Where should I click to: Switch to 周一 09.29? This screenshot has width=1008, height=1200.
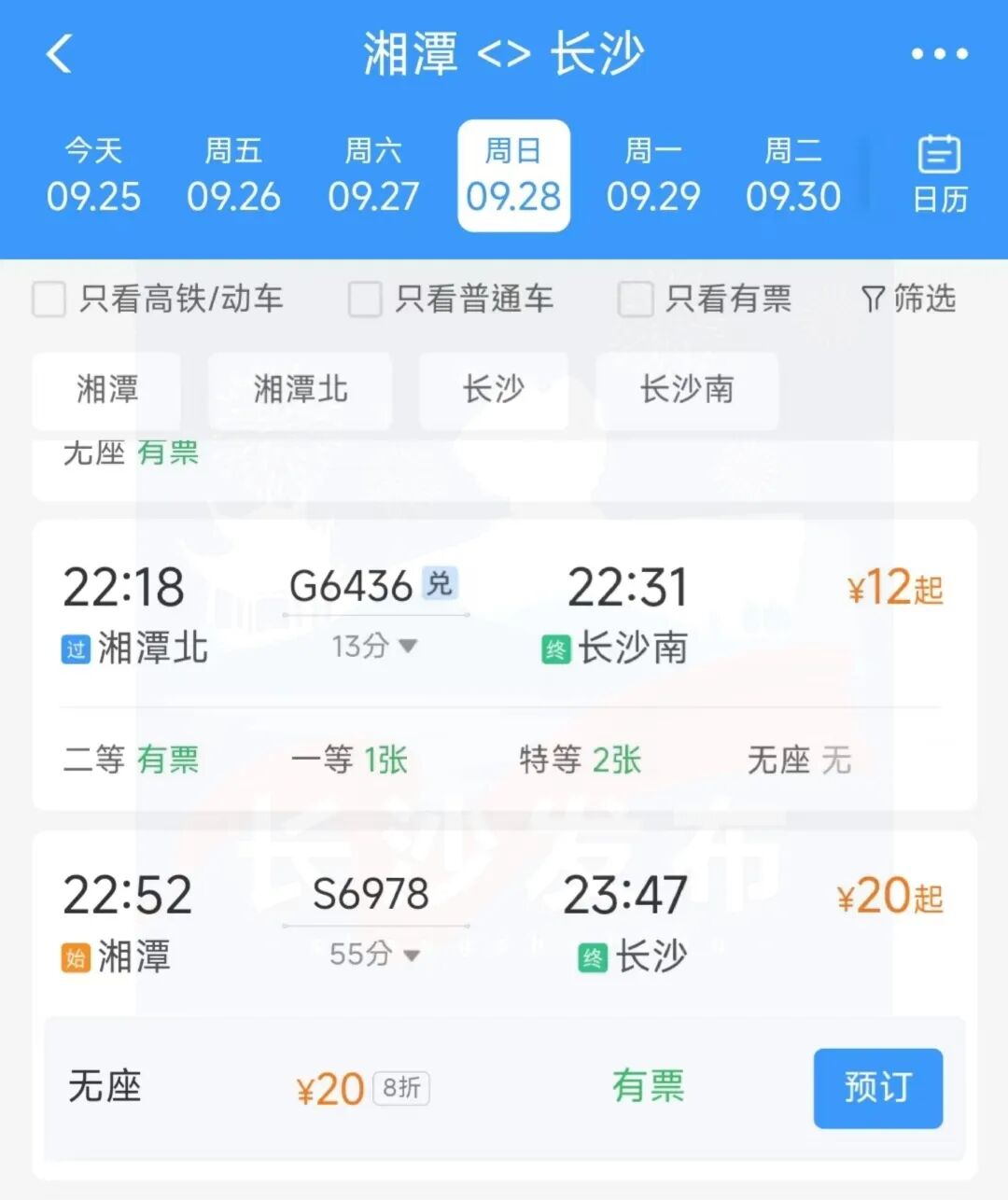[653, 175]
